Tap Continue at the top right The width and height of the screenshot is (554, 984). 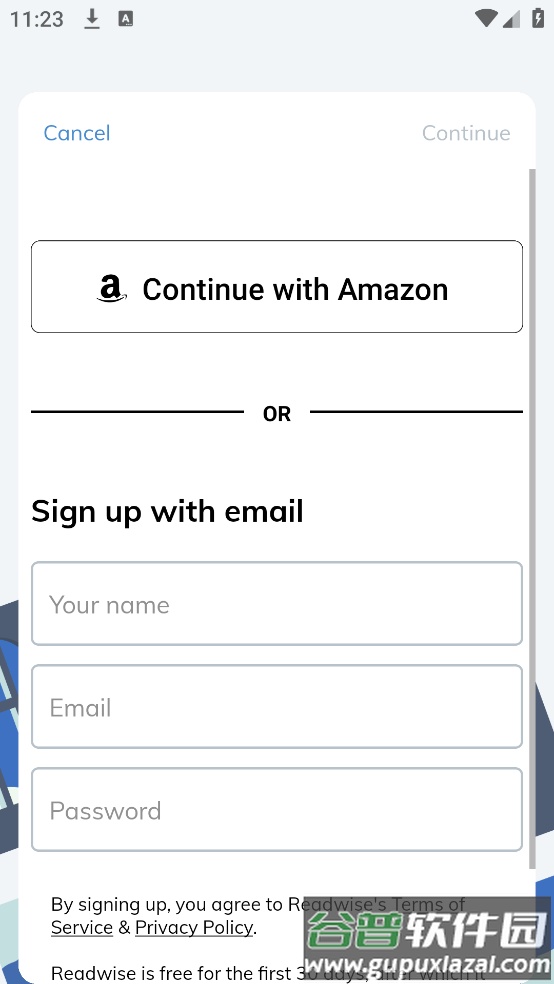pyautogui.click(x=466, y=133)
